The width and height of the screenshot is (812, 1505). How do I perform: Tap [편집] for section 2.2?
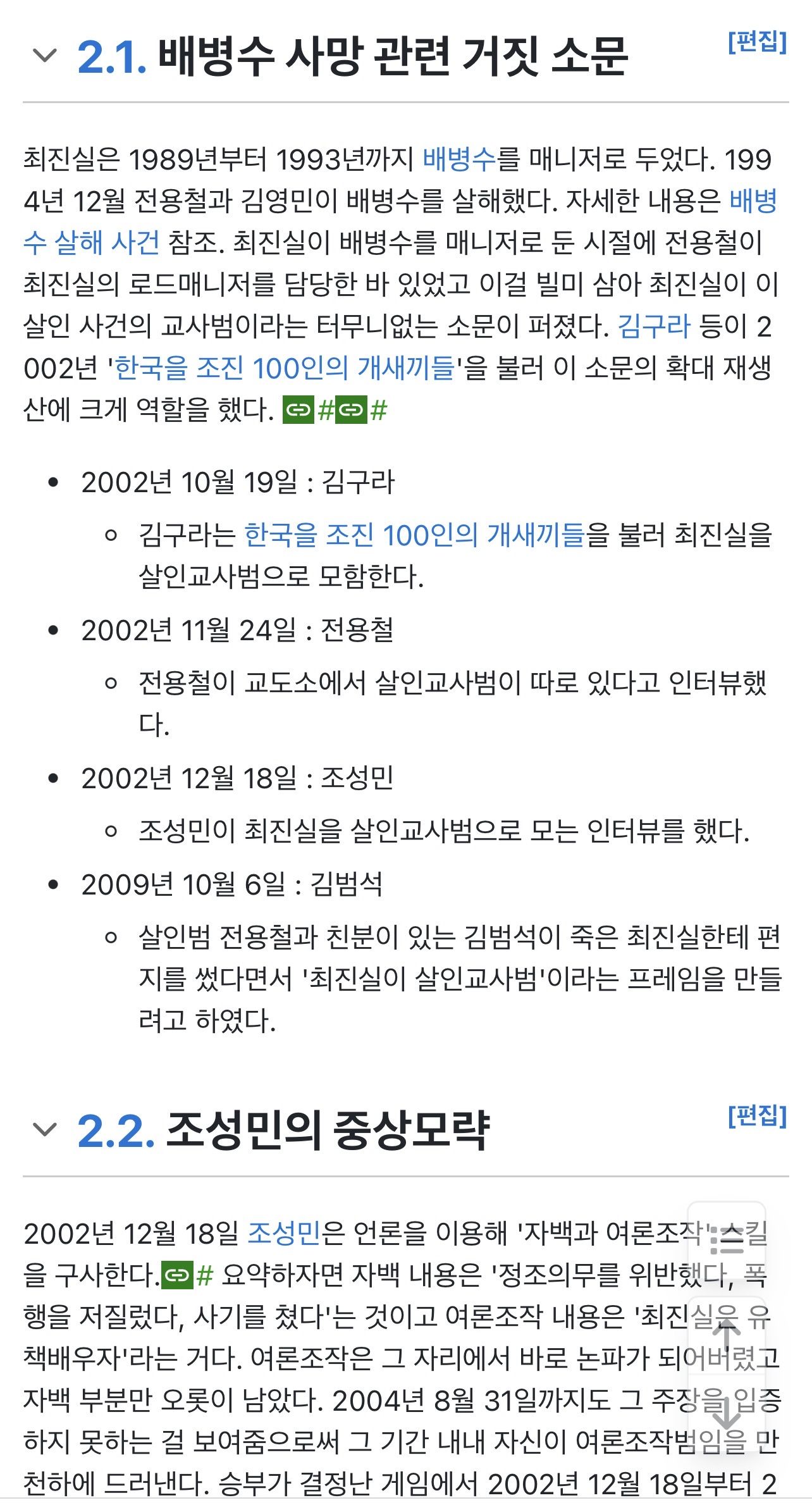point(757,1115)
